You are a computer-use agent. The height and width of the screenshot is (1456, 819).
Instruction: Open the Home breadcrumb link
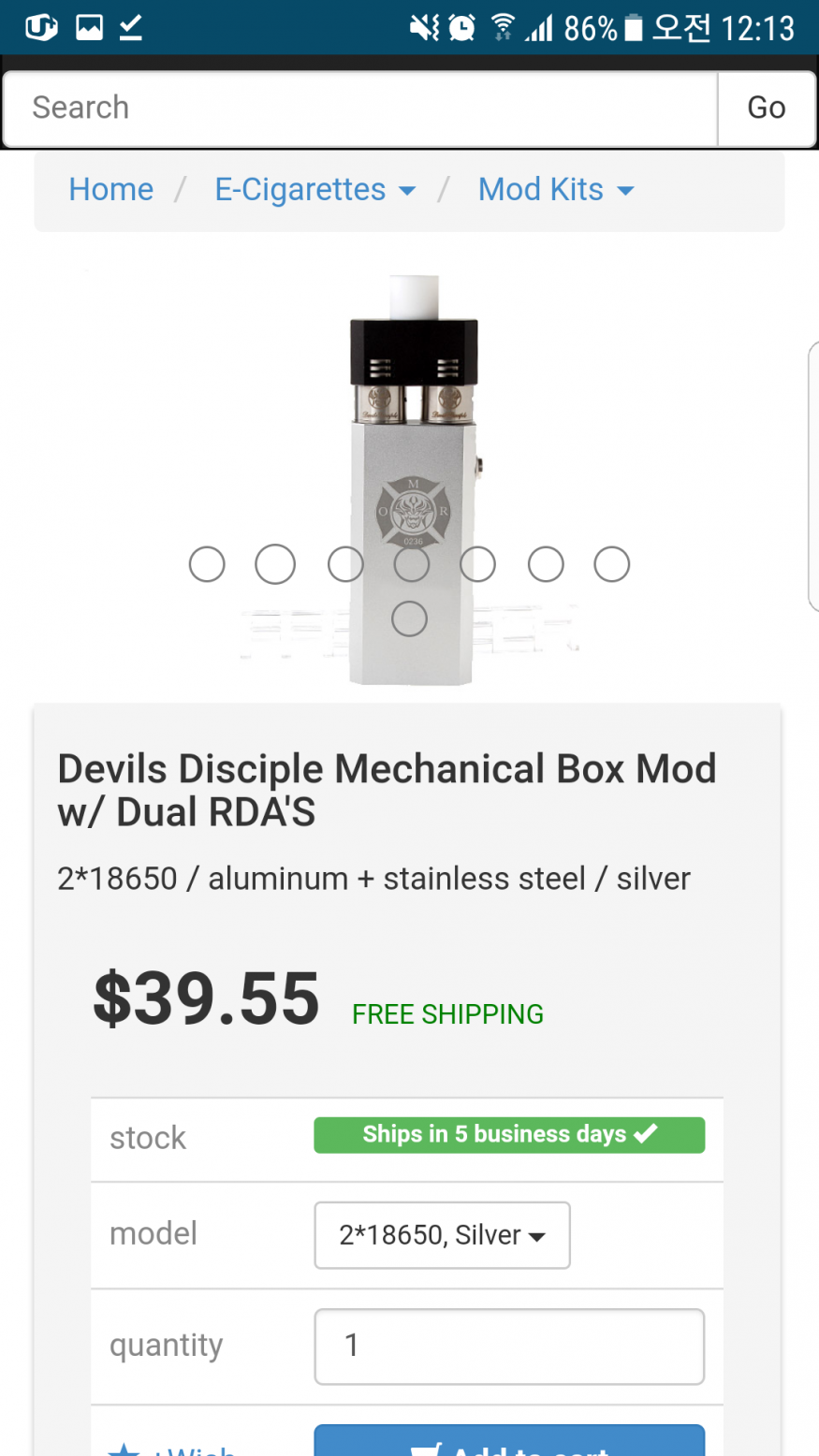pos(110,190)
